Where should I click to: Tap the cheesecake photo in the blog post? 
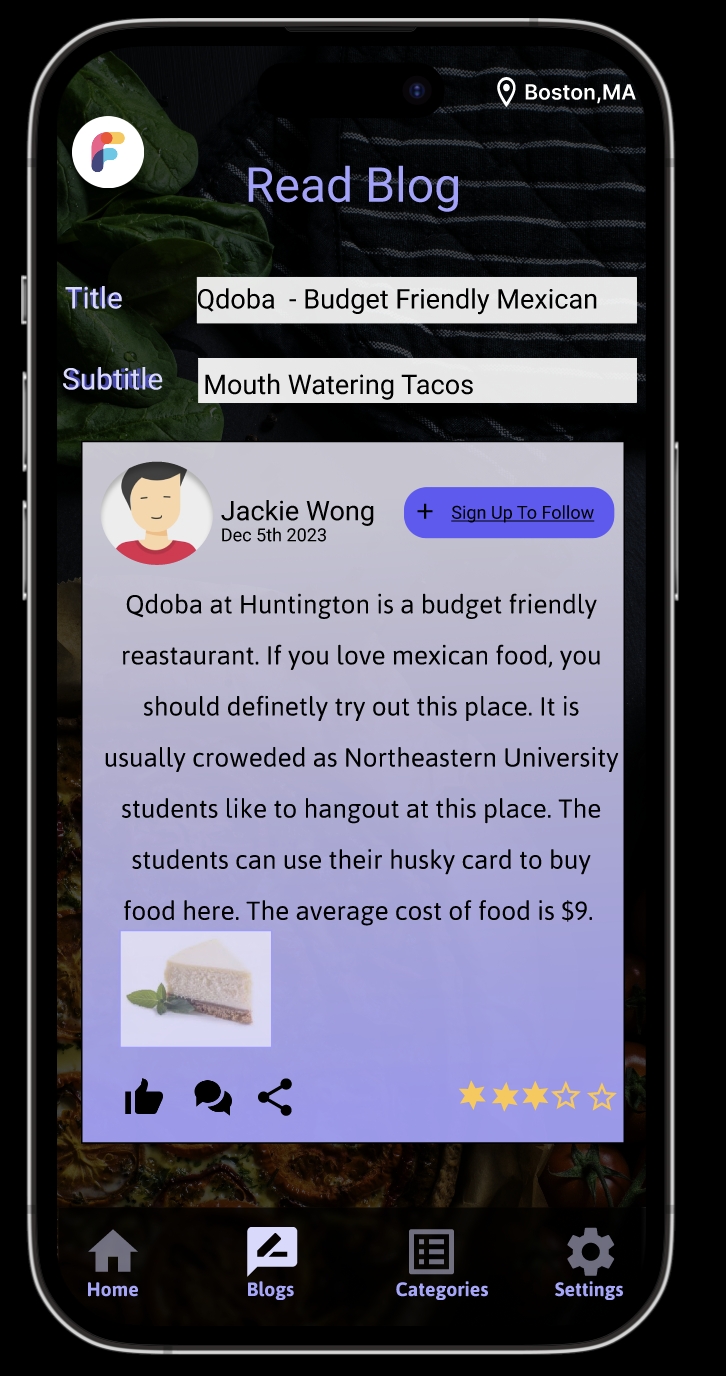195,988
